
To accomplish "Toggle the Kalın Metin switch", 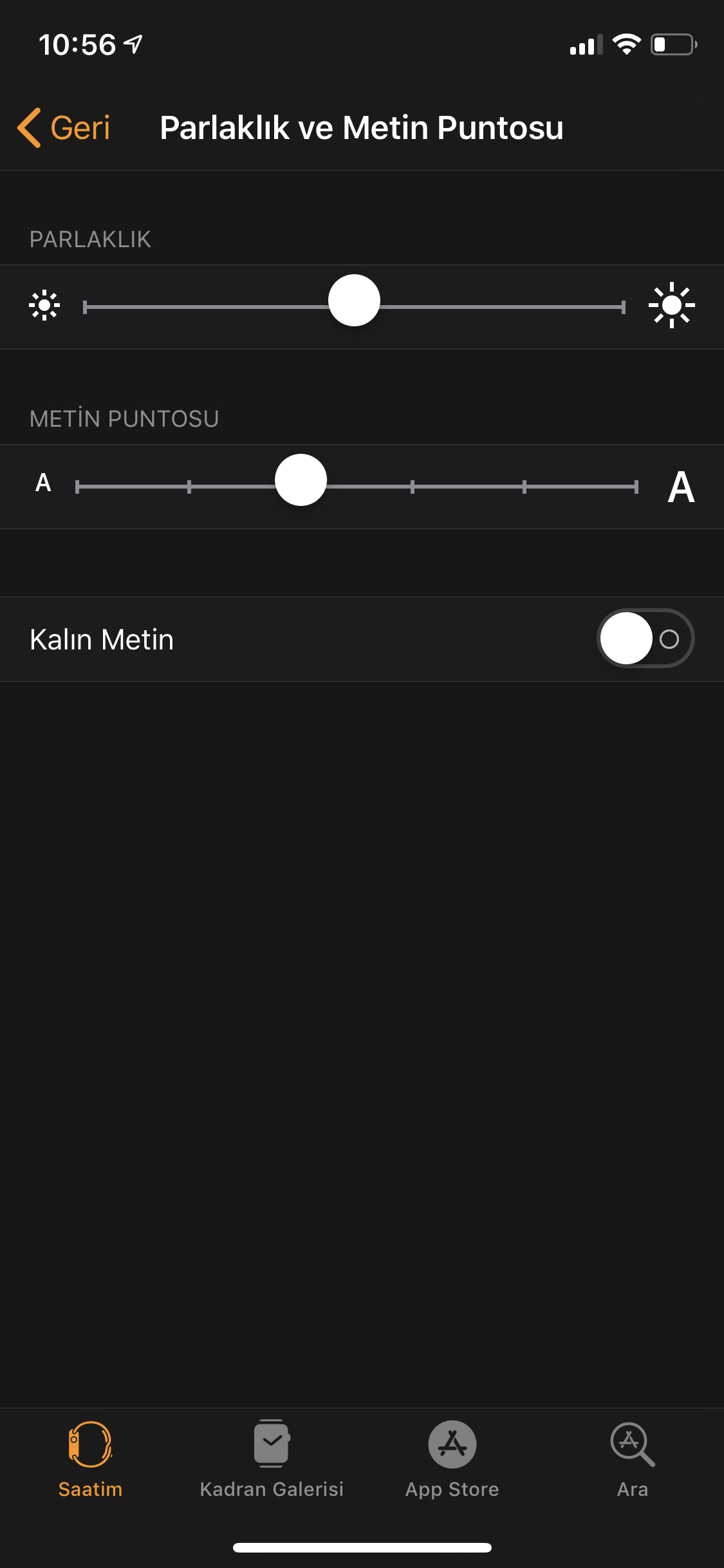I will pyautogui.click(x=645, y=639).
